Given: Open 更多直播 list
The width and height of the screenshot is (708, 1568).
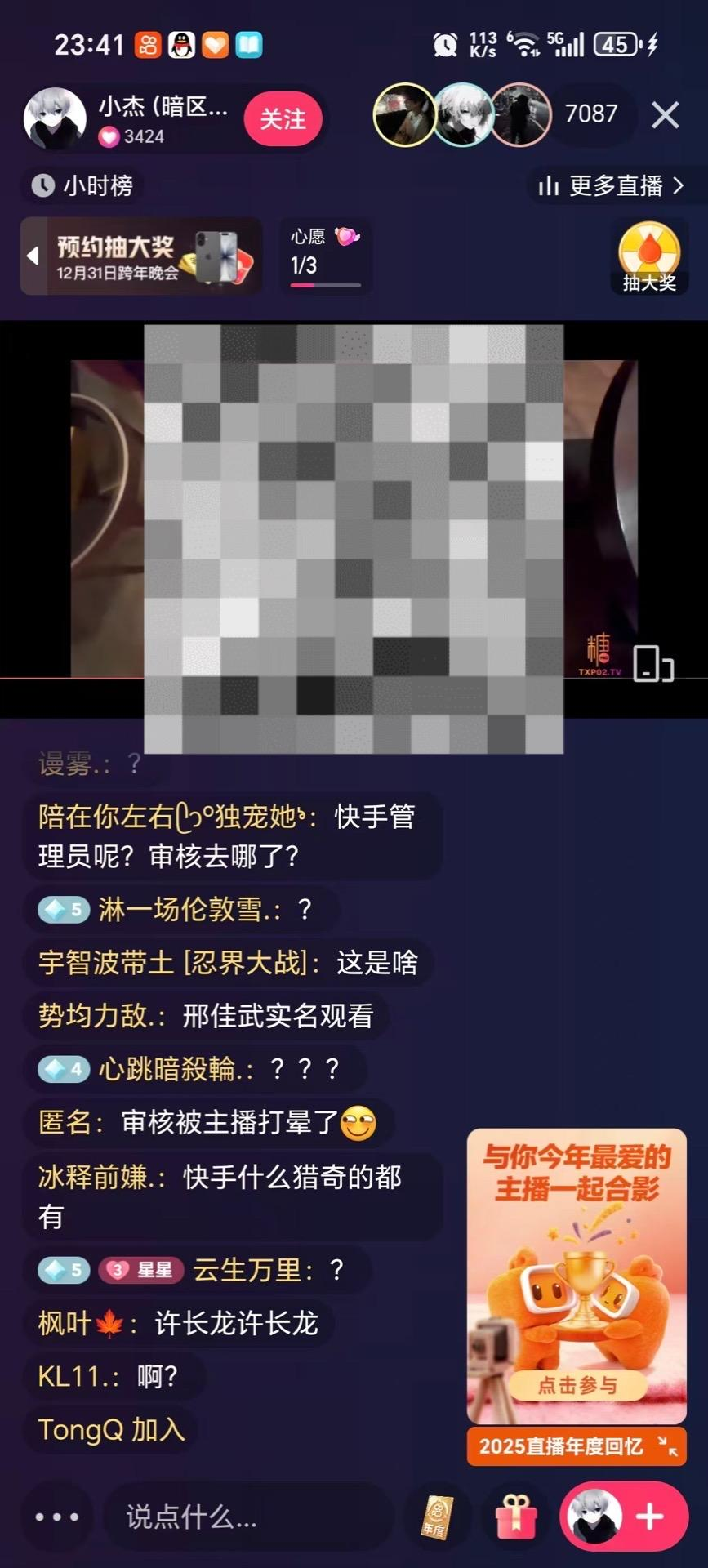Looking at the screenshot, I should (611, 186).
